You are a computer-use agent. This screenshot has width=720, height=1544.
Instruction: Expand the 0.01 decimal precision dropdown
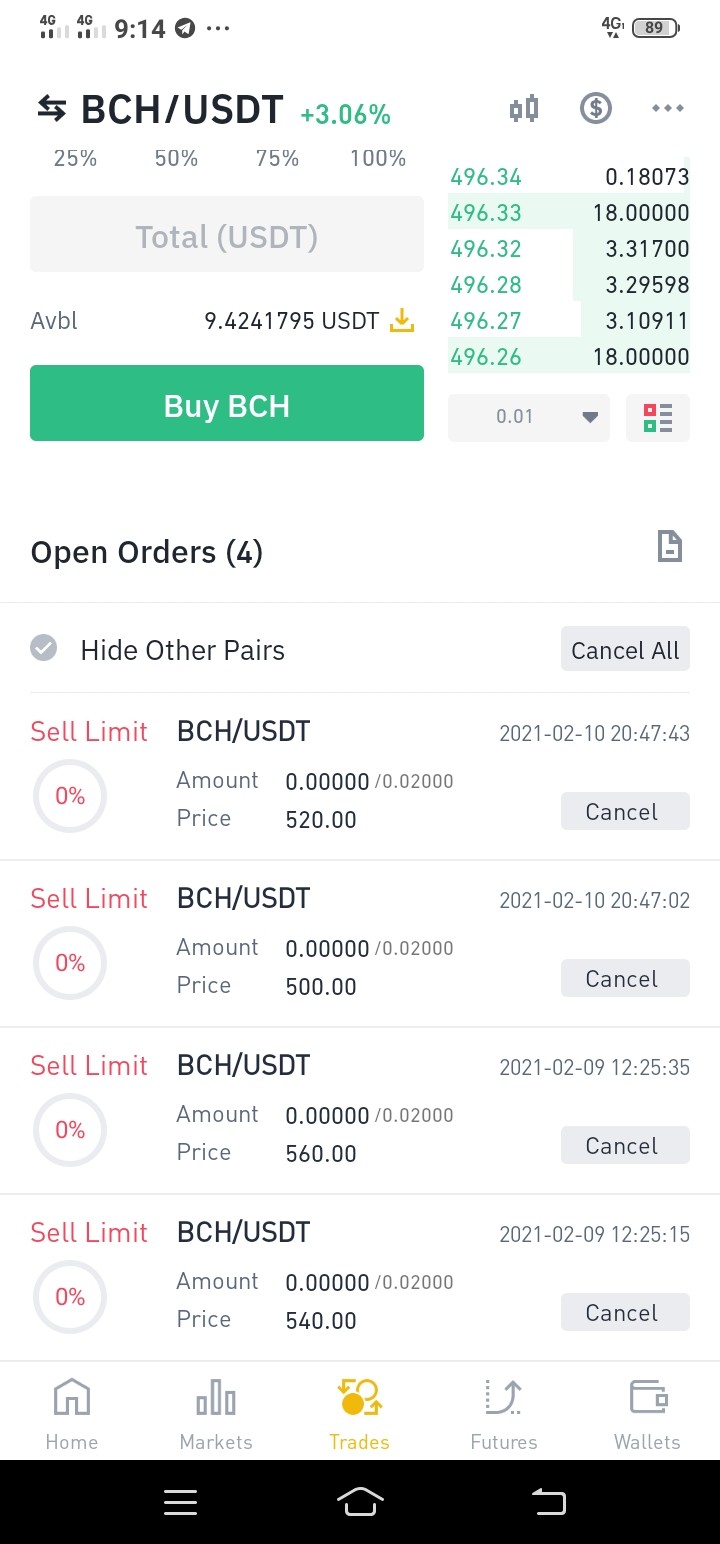click(x=529, y=417)
